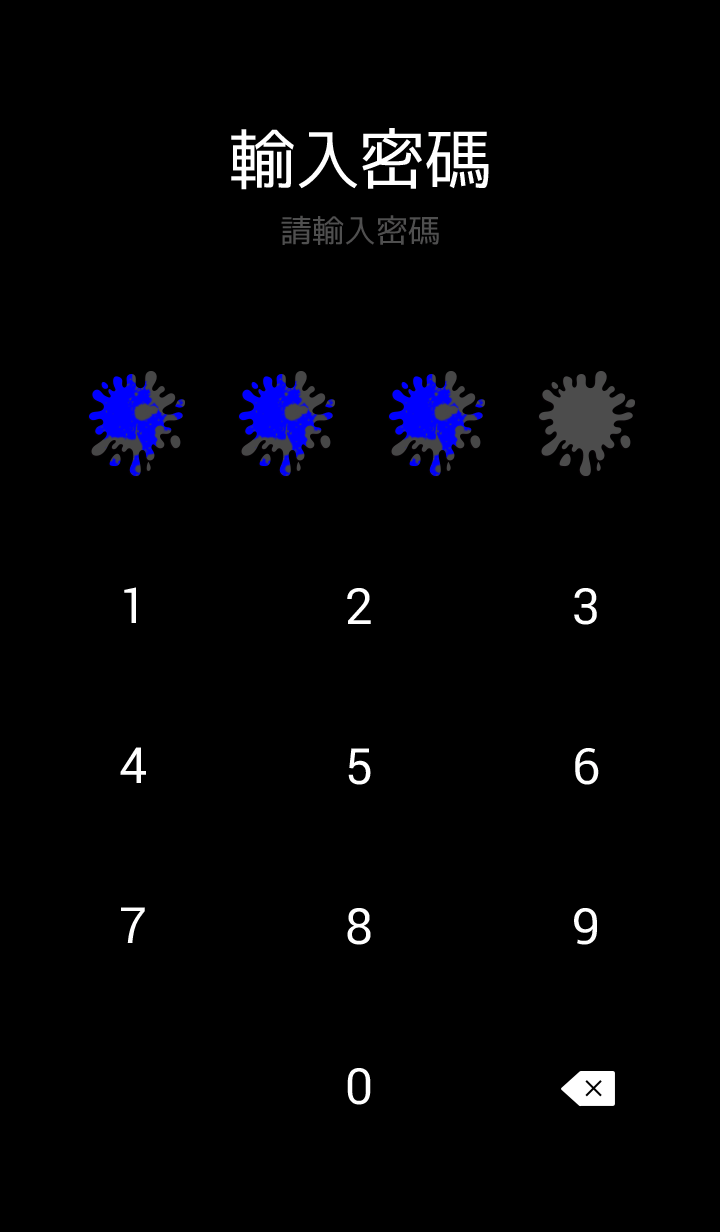Tap the number 2 key
Image resolution: width=720 pixels, height=1232 pixels.
click(x=359, y=607)
